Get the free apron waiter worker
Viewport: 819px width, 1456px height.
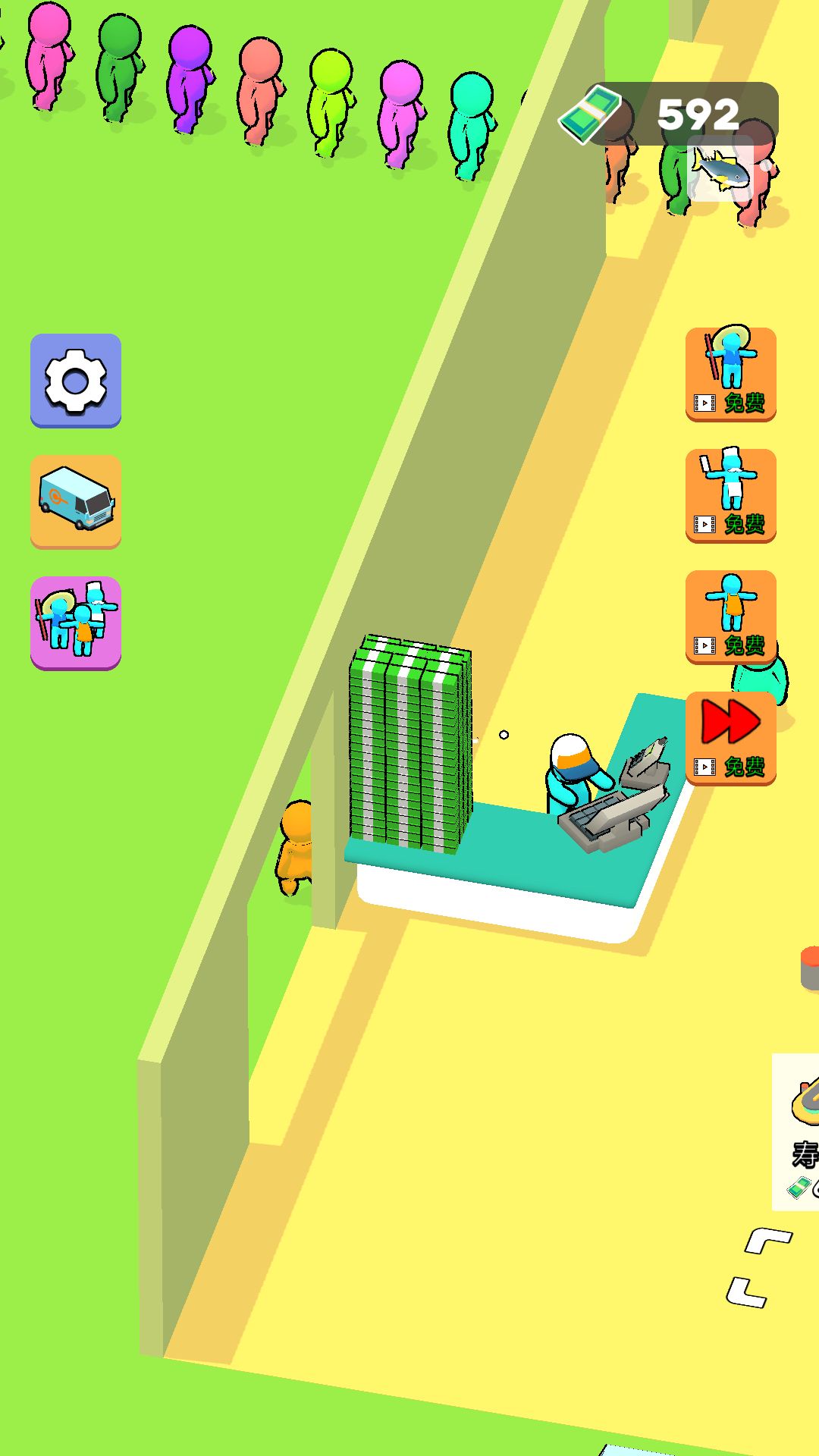click(x=730, y=617)
